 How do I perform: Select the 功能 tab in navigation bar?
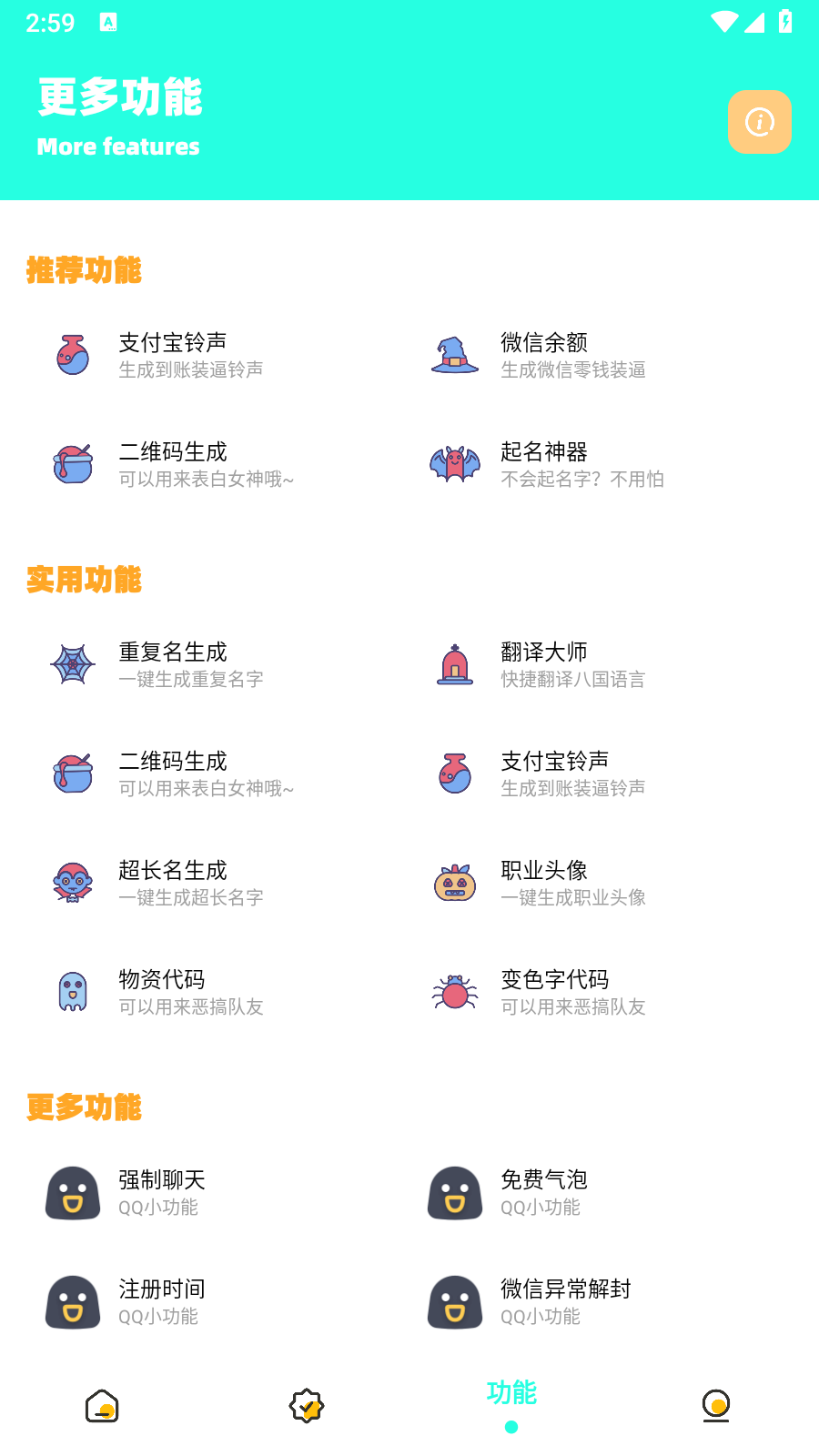click(511, 1392)
